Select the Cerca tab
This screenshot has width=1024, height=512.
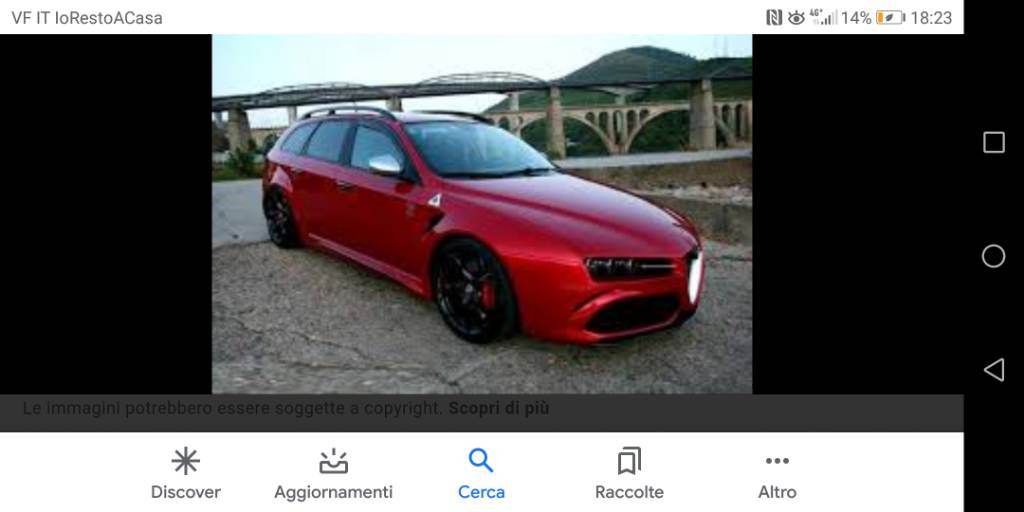coord(481,474)
